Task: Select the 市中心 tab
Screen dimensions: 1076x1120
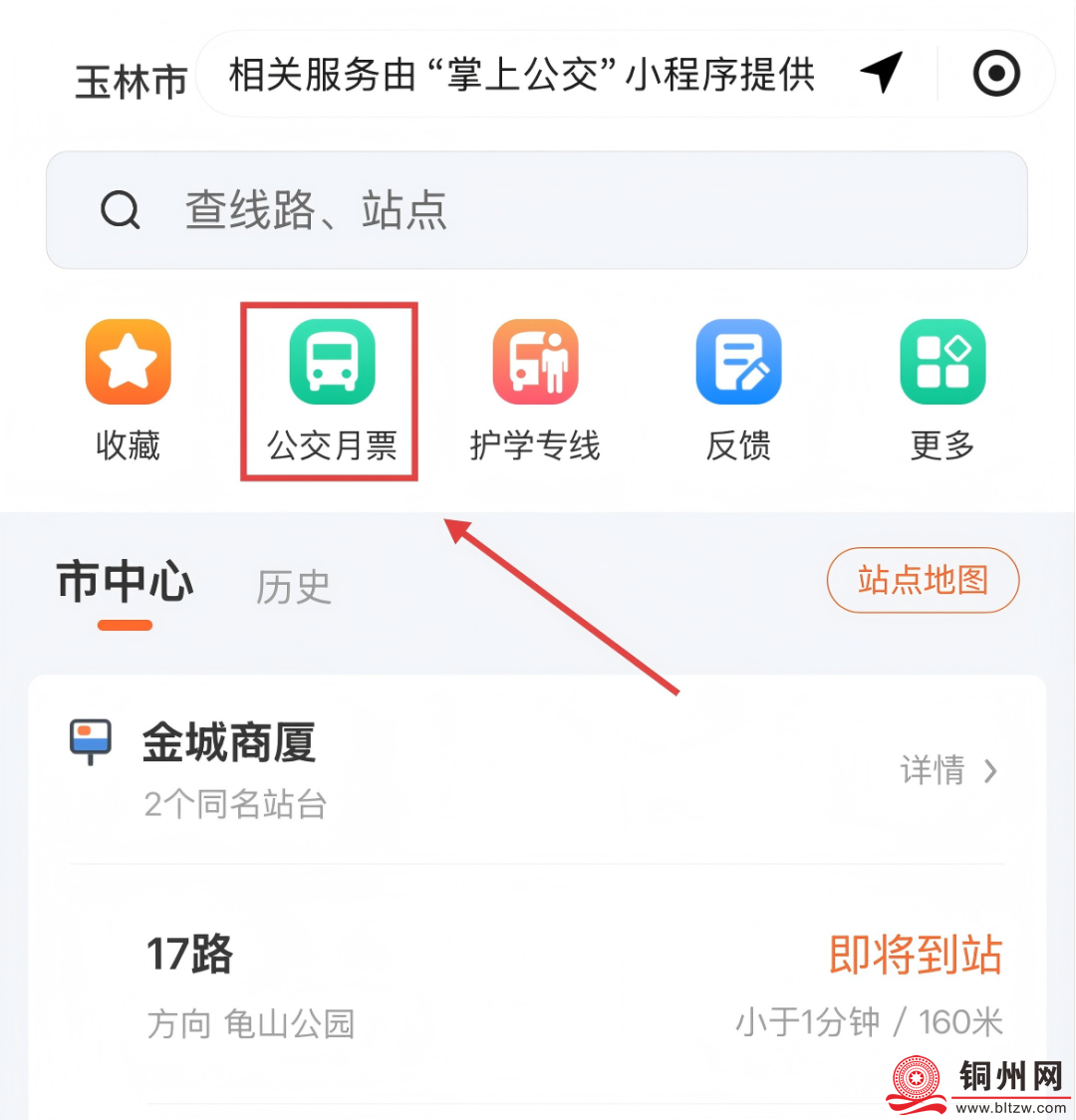Action: pyautogui.click(x=126, y=582)
